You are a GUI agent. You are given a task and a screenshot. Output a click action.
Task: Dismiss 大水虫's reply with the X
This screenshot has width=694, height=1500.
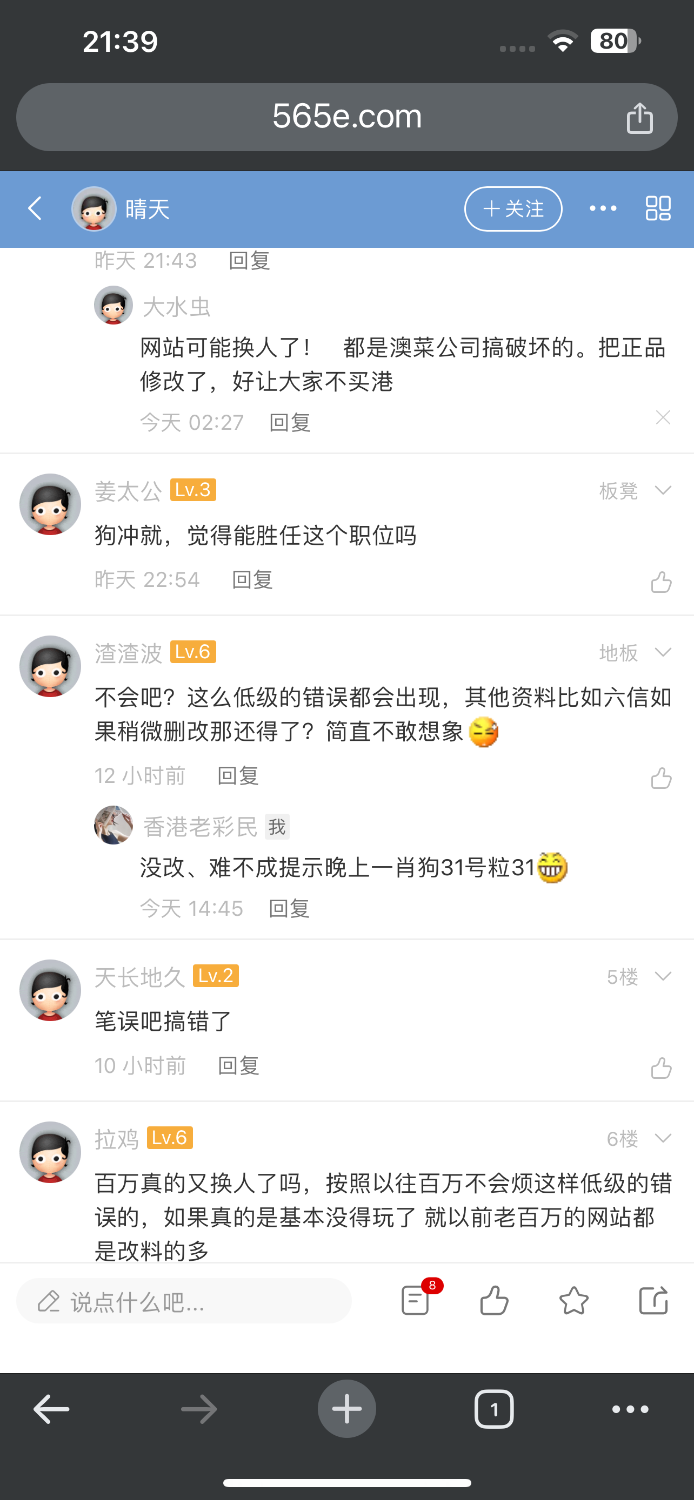pos(662,417)
